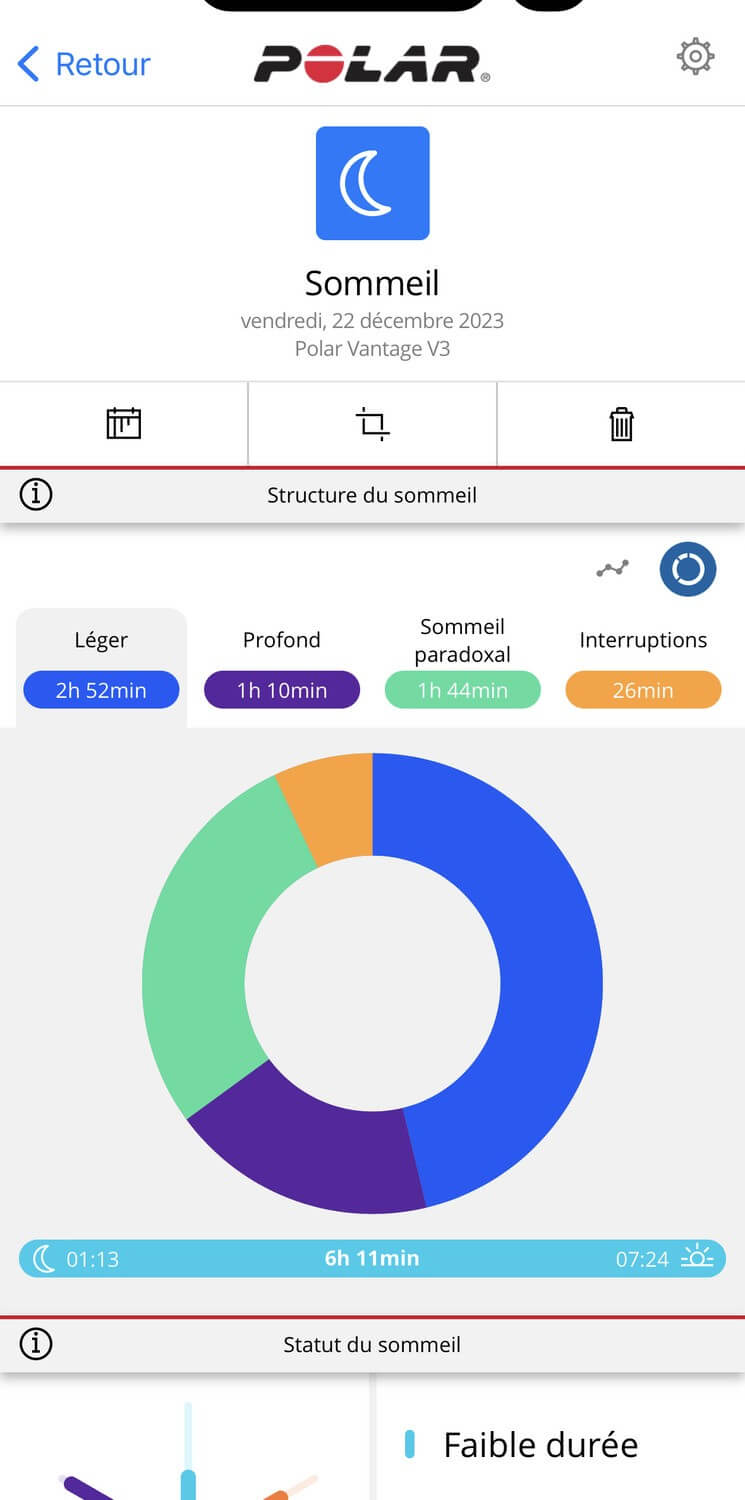Image resolution: width=745 pixels, height=1500 pixels.
Task: Select the Léger sleep tab
Action: click(101, 665)
